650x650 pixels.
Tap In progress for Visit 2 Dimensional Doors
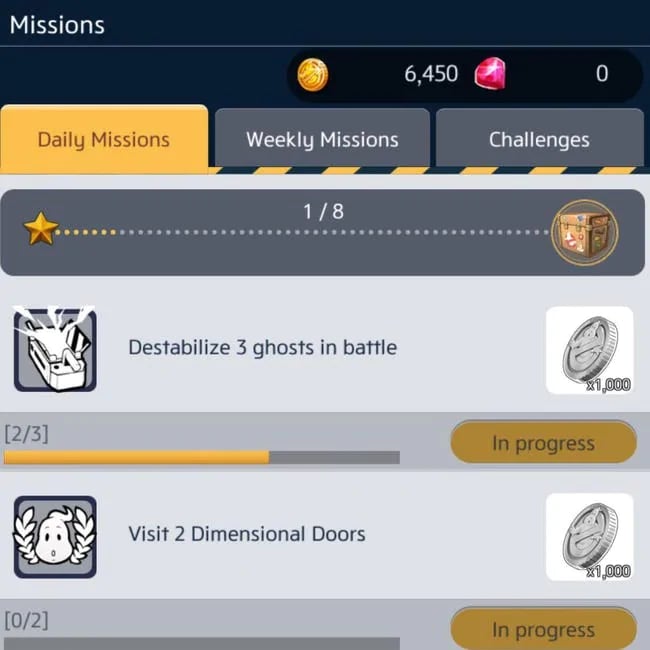coord(543,629)
